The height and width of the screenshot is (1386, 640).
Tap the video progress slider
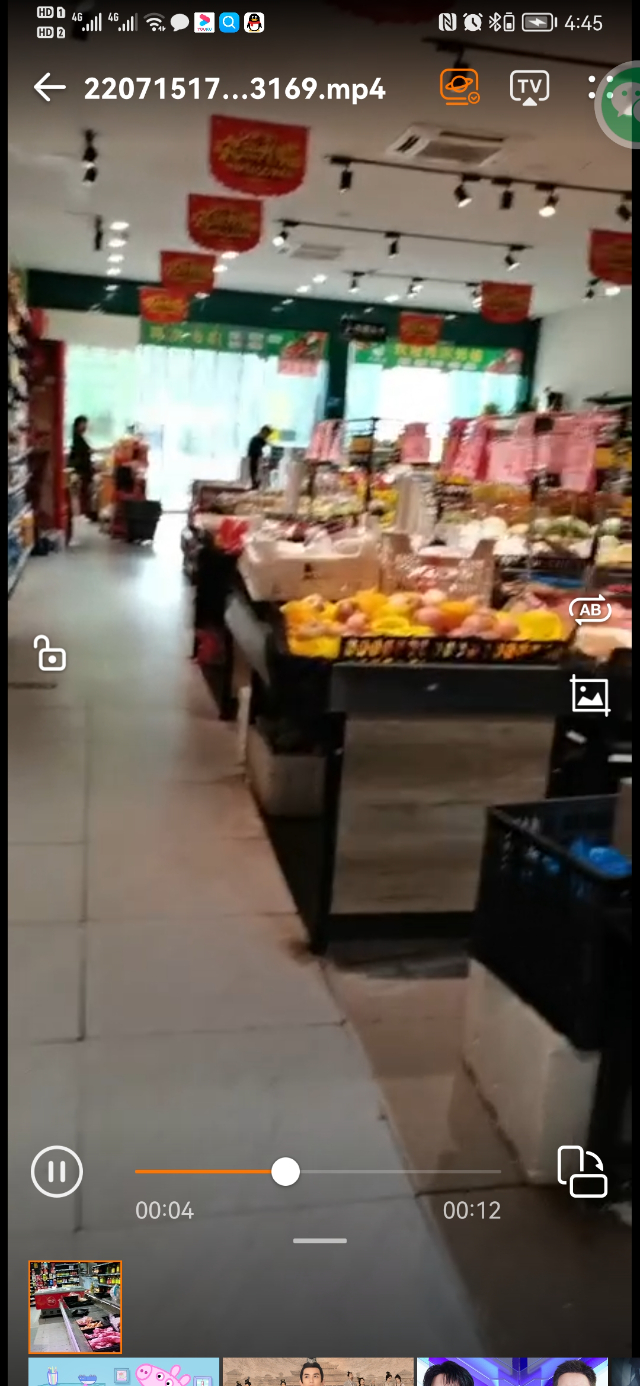[x=318, y=1171]
